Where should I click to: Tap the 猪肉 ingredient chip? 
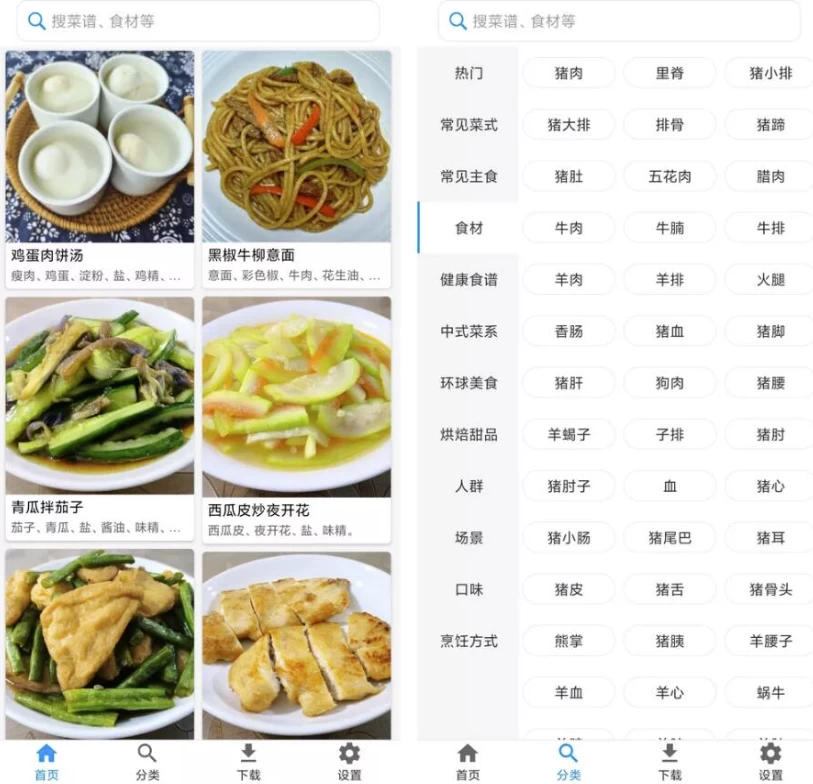click(569, 73)
